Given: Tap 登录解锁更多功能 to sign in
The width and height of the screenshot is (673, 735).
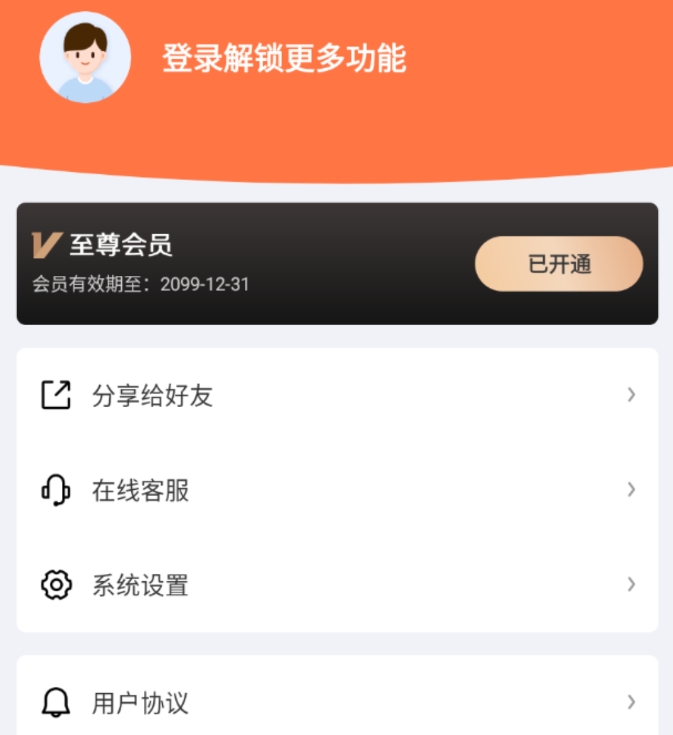Looking at the screenshot, I should tap(284, 58).
